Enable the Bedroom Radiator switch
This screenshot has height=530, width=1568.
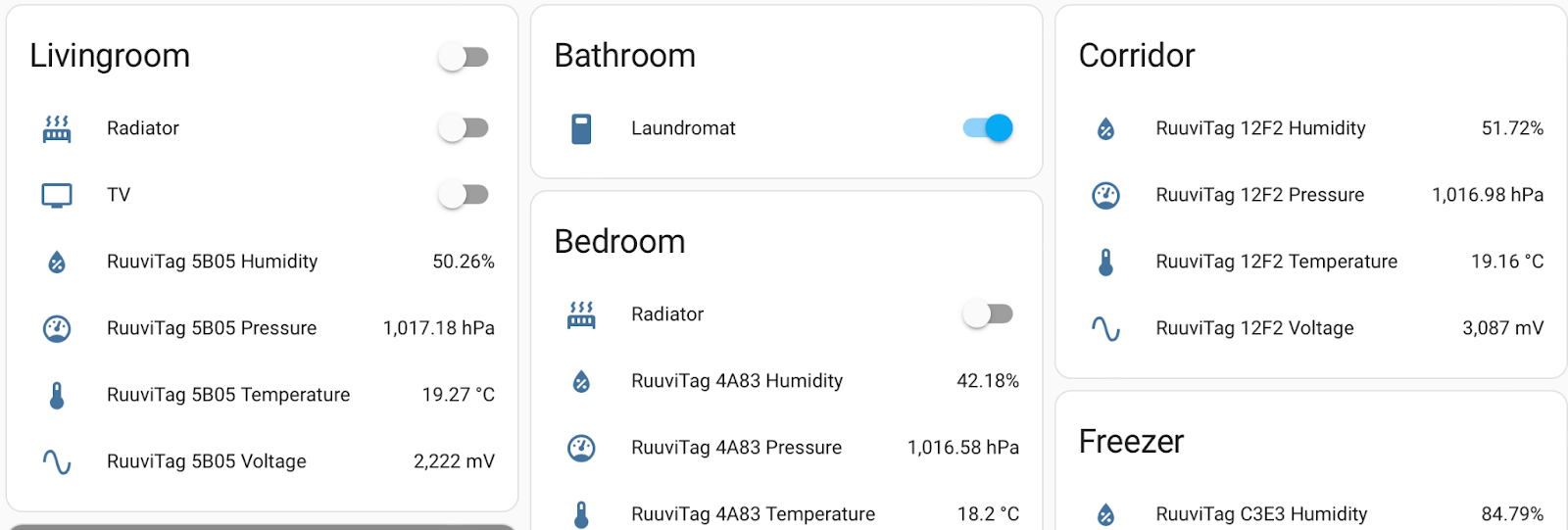[988, 314]
